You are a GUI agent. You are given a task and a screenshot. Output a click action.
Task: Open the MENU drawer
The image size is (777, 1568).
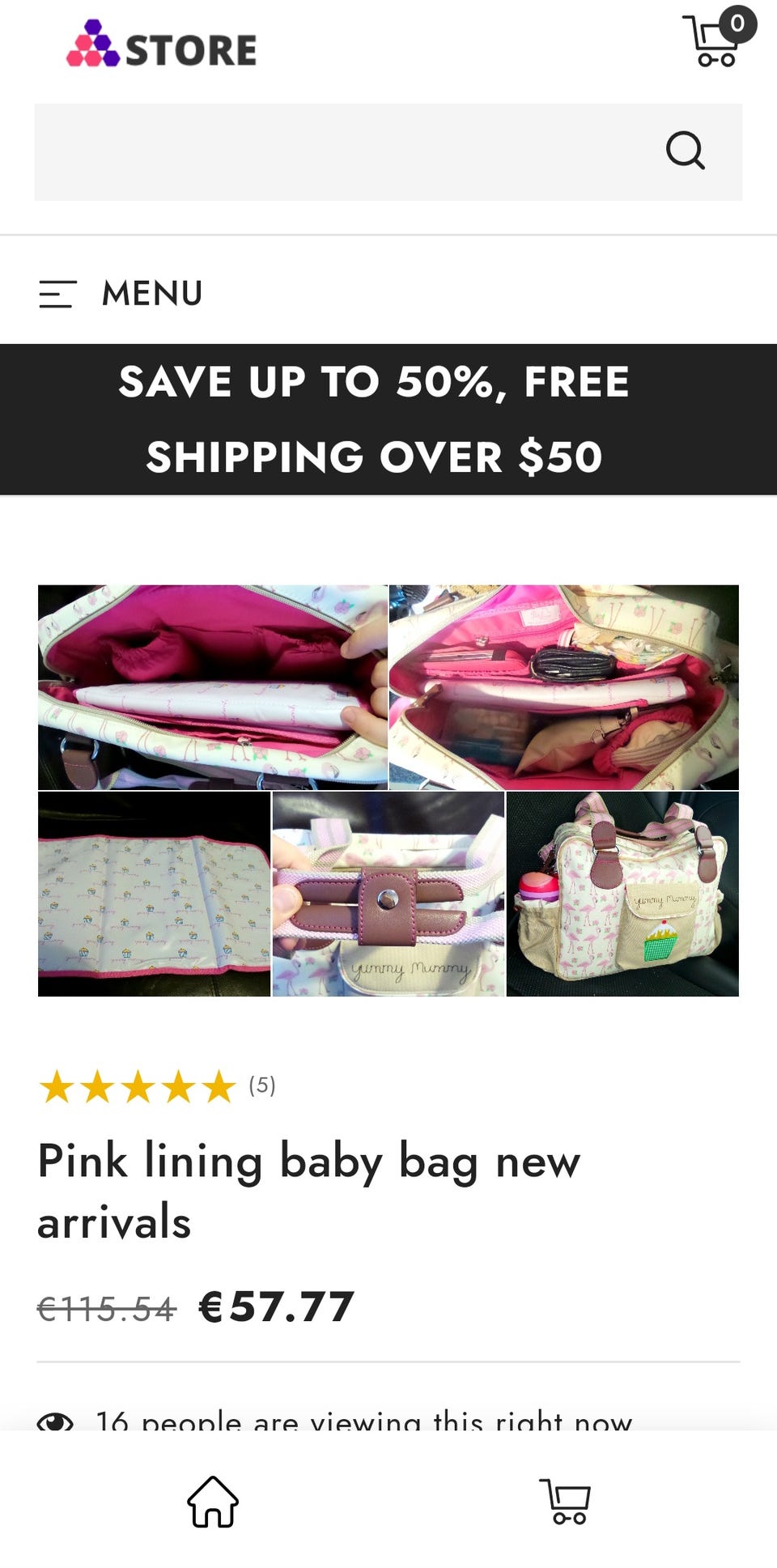click(121, 293)
